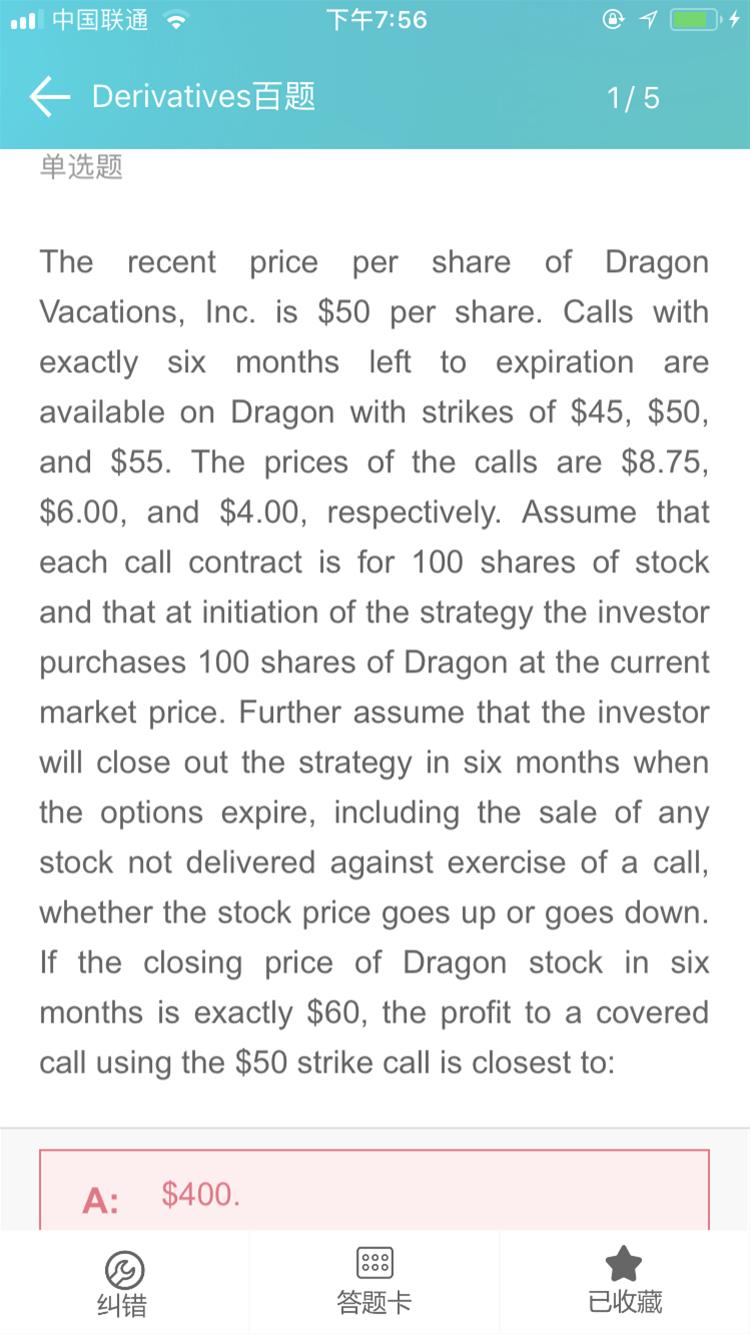Go back using the arrow icon
Image resolution: width=750 pixels, height=1334 pixels.
(49, 97)
